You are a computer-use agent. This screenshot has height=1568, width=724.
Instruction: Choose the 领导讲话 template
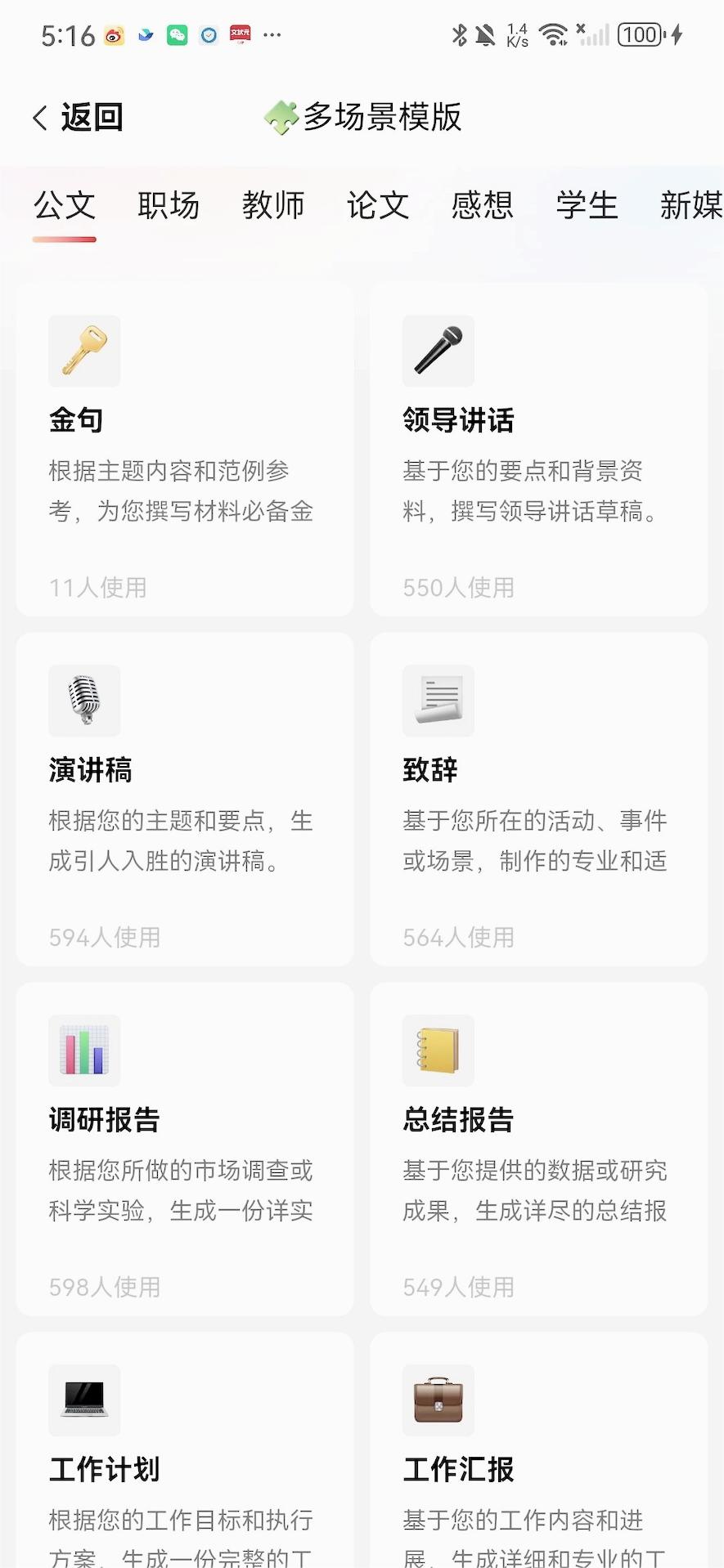[x=538, y=450]
